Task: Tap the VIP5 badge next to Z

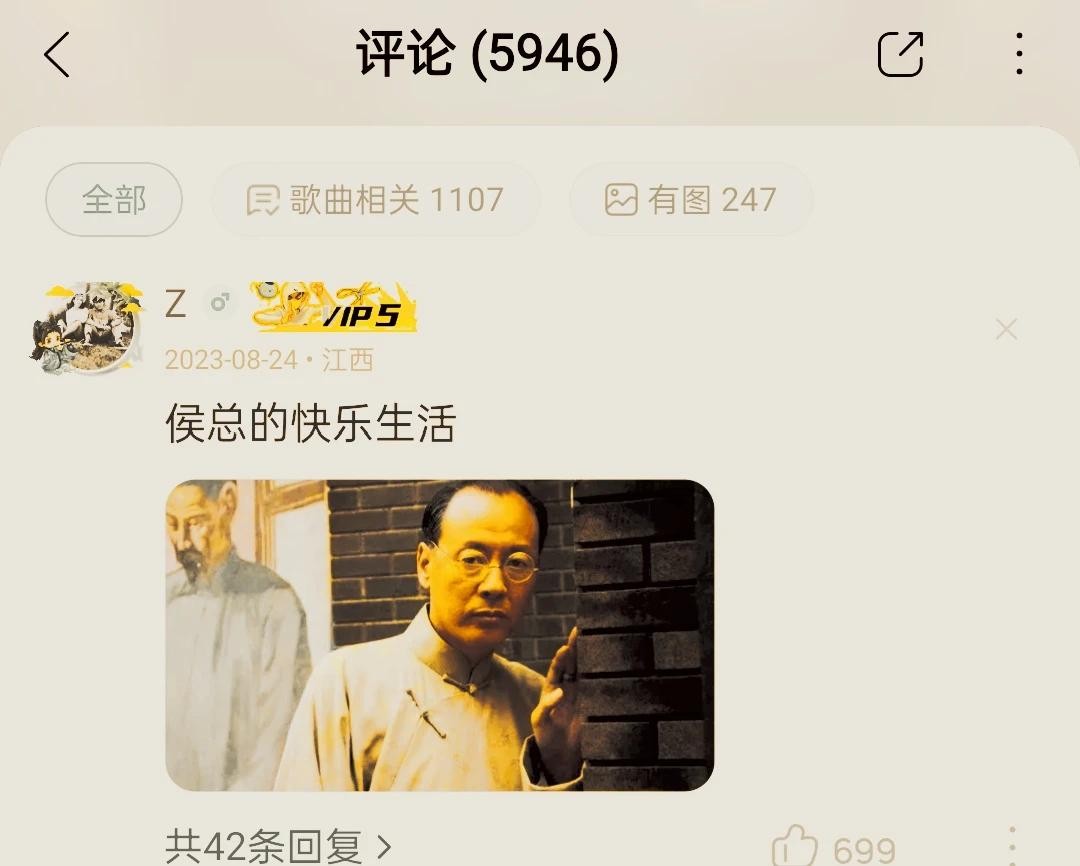Action: point(335,308)
